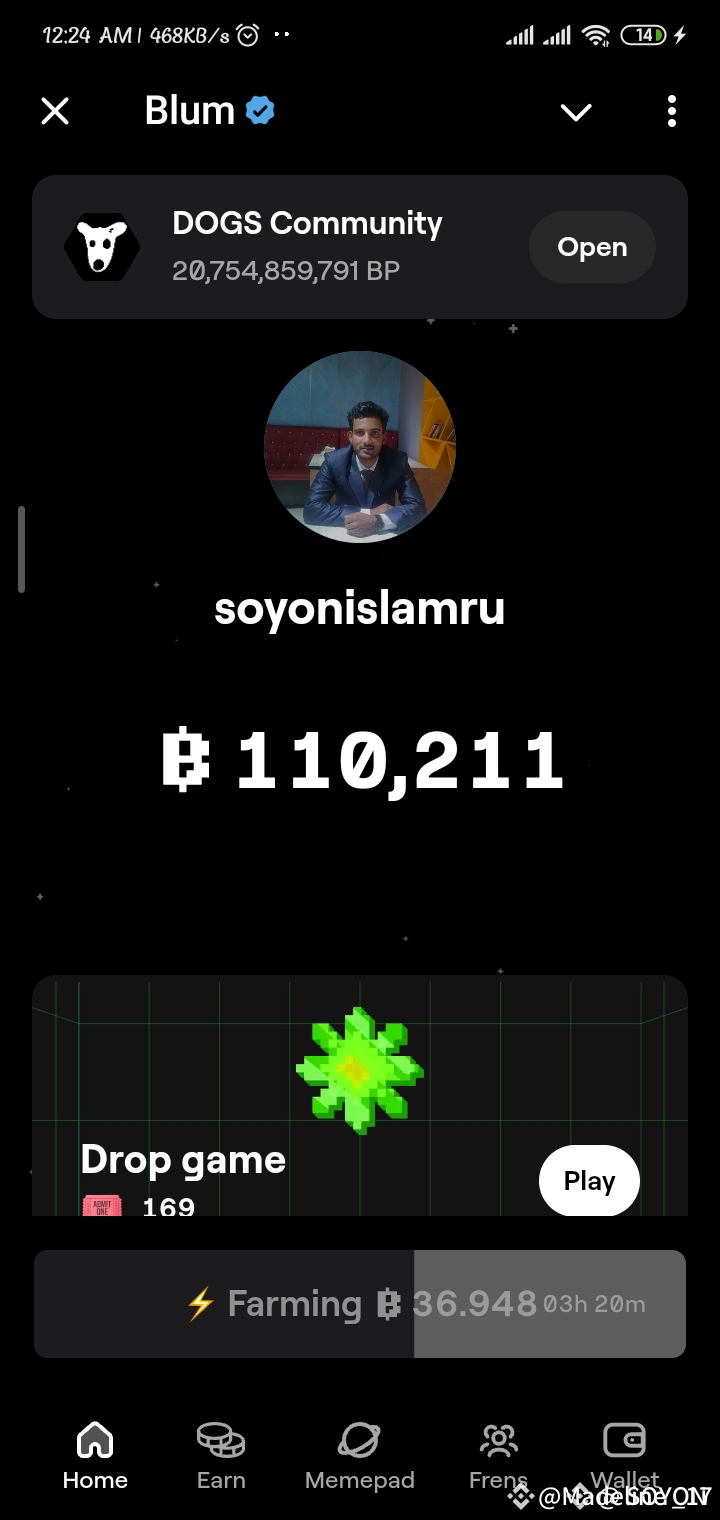Switch to the Frens tab

(498, 1456)
